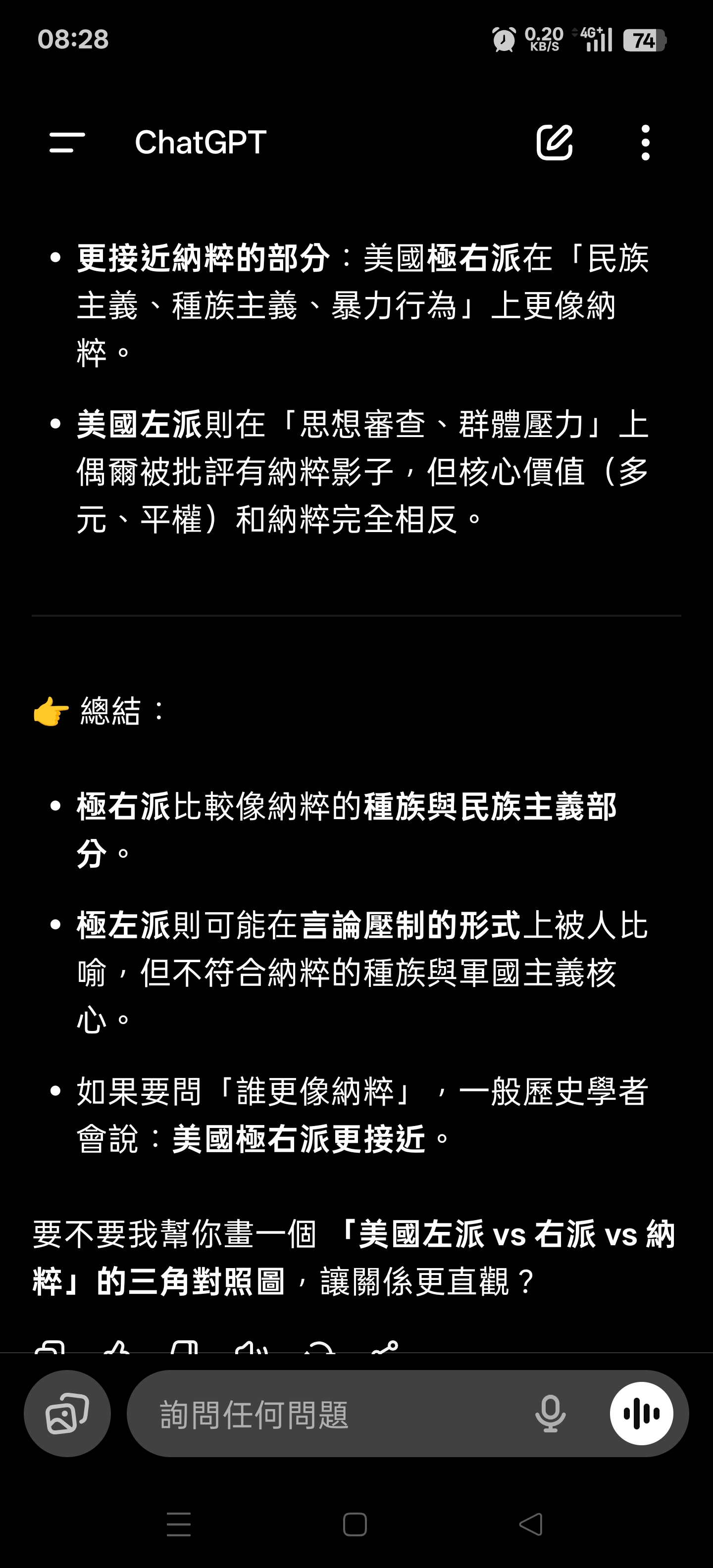
Task: Open the sidebar menu
Action: click(67, 143)
